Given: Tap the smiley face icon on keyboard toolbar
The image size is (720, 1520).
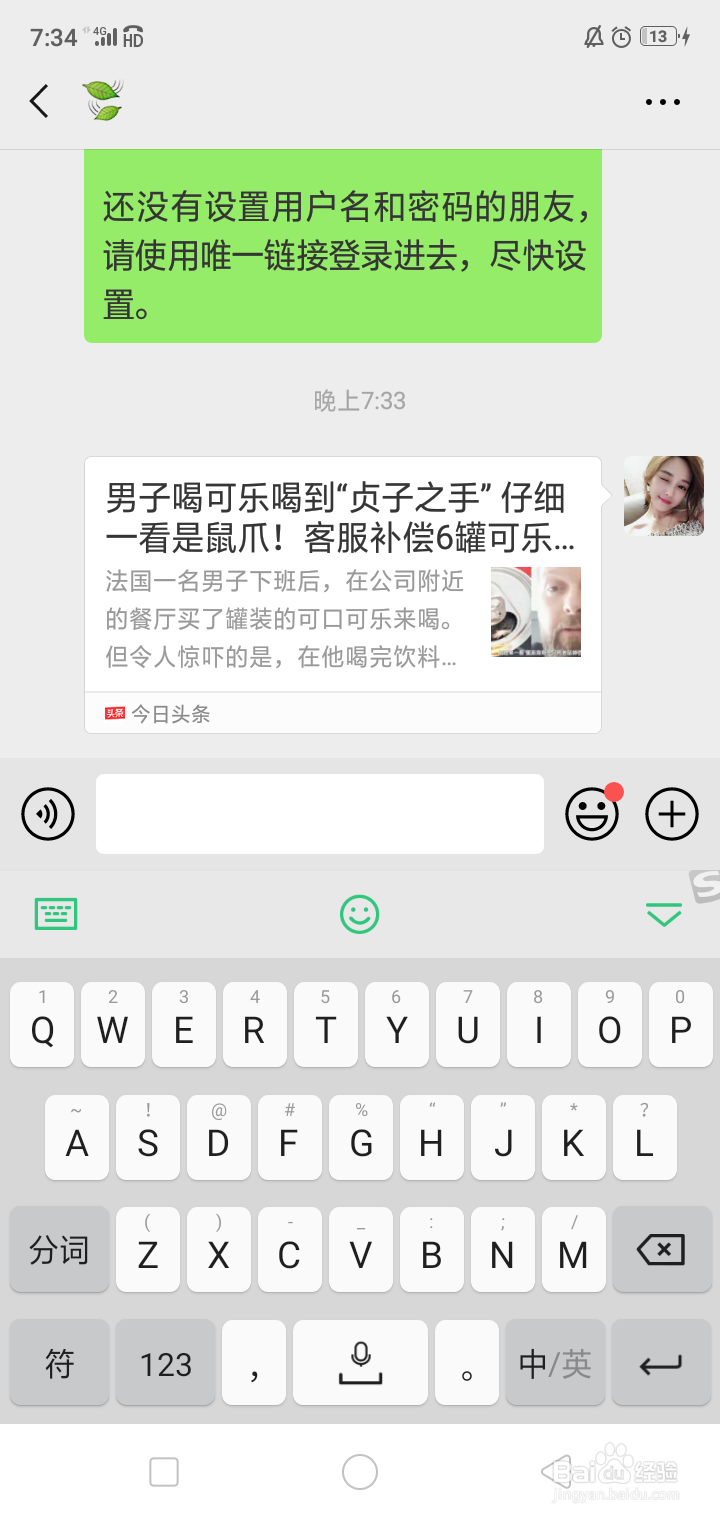Looking at the screenshot, I should [x=360, y=914].
